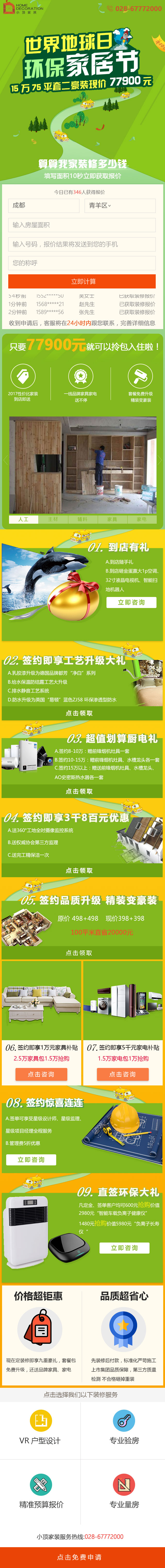Tap the 立即计算 button
165x1568 pixels.
point(82,281)
